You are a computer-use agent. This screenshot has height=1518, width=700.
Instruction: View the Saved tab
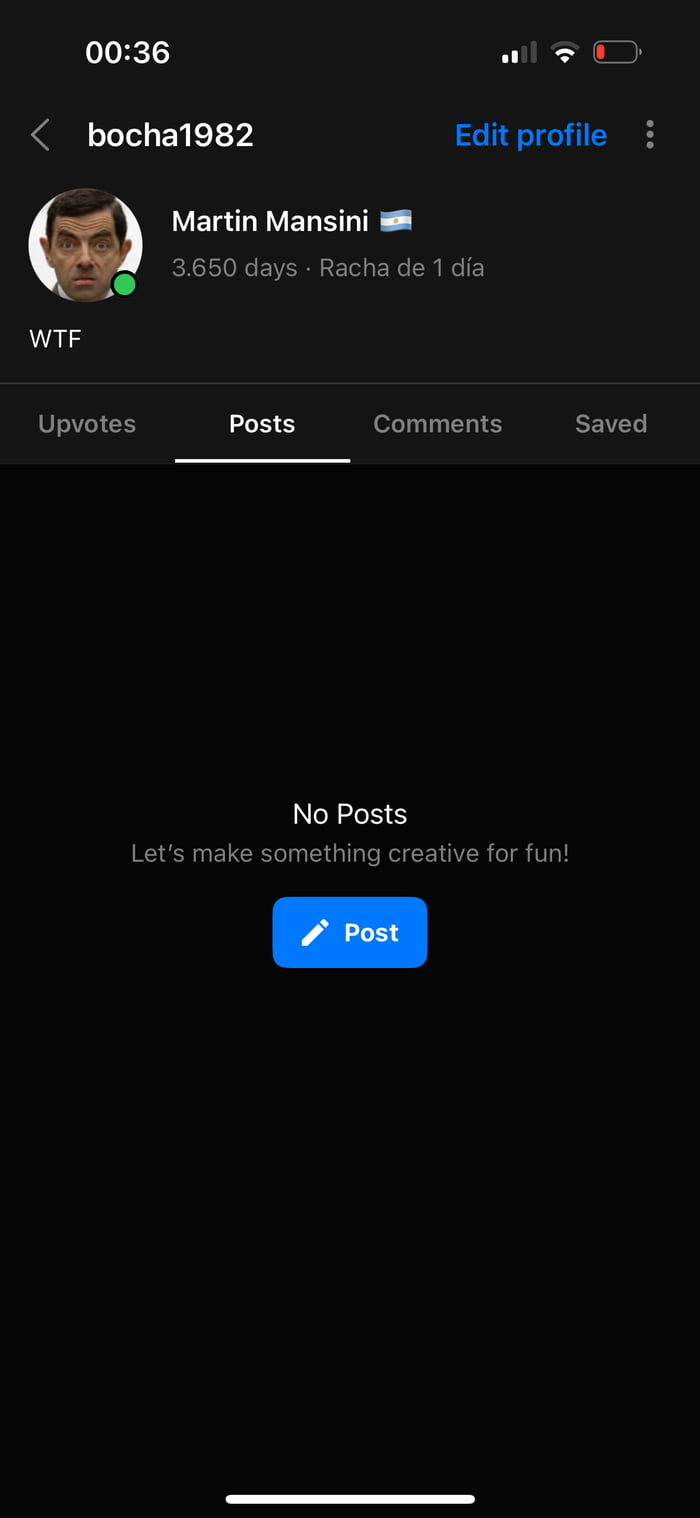[x=611, y=424]
